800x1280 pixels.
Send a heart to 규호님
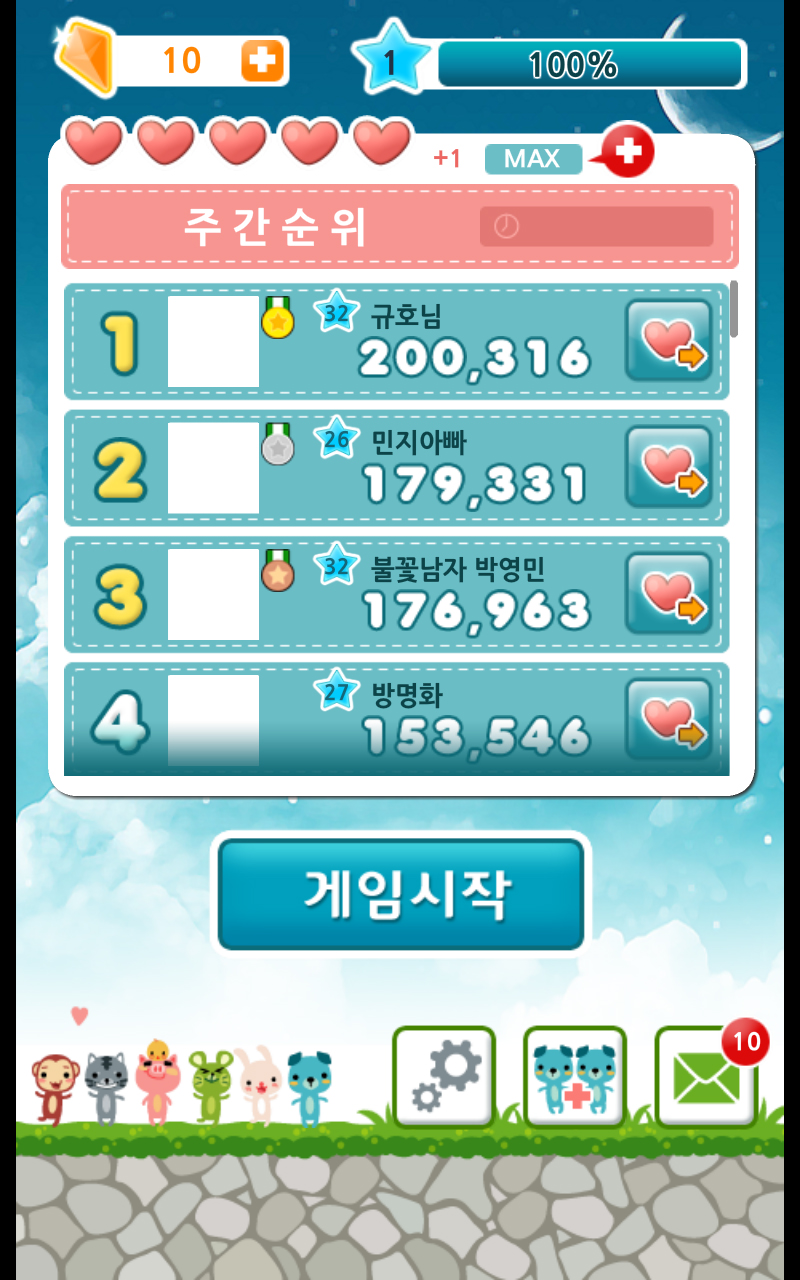[x=669, y=342]
